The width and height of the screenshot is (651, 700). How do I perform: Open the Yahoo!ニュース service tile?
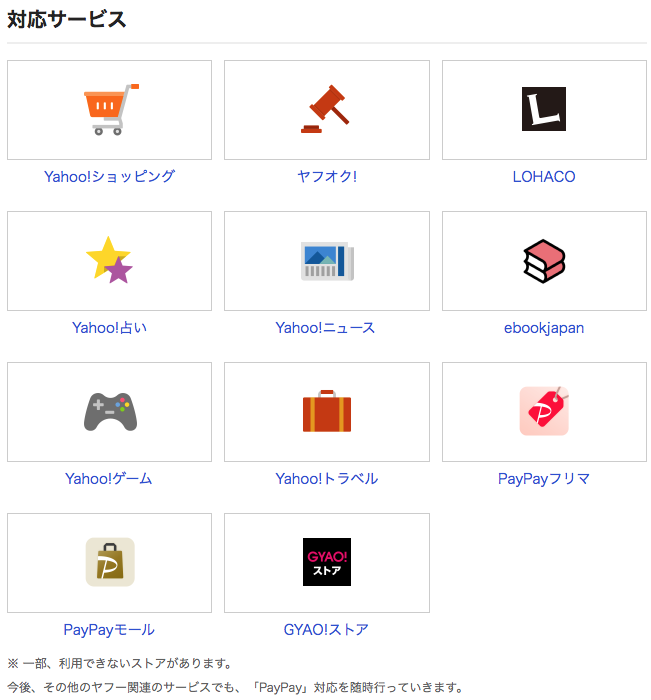tap(326, 261)
